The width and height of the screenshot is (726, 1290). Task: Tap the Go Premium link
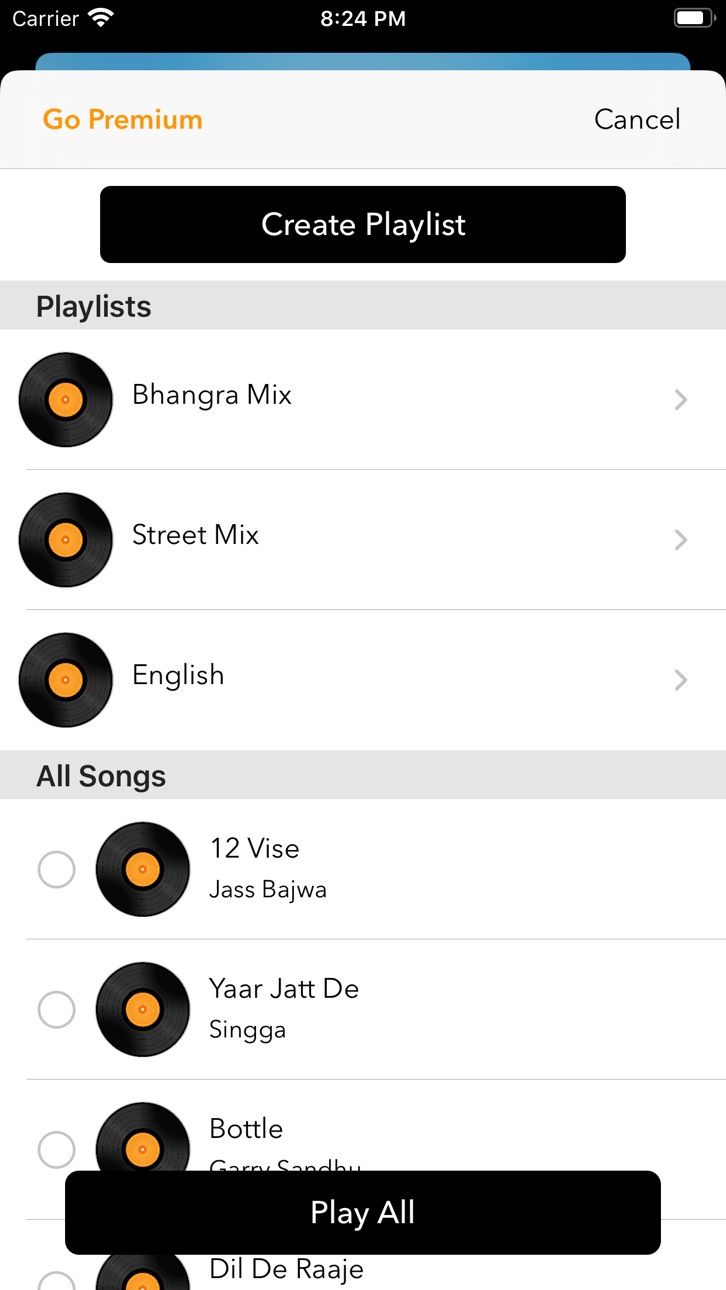[122, 119]
